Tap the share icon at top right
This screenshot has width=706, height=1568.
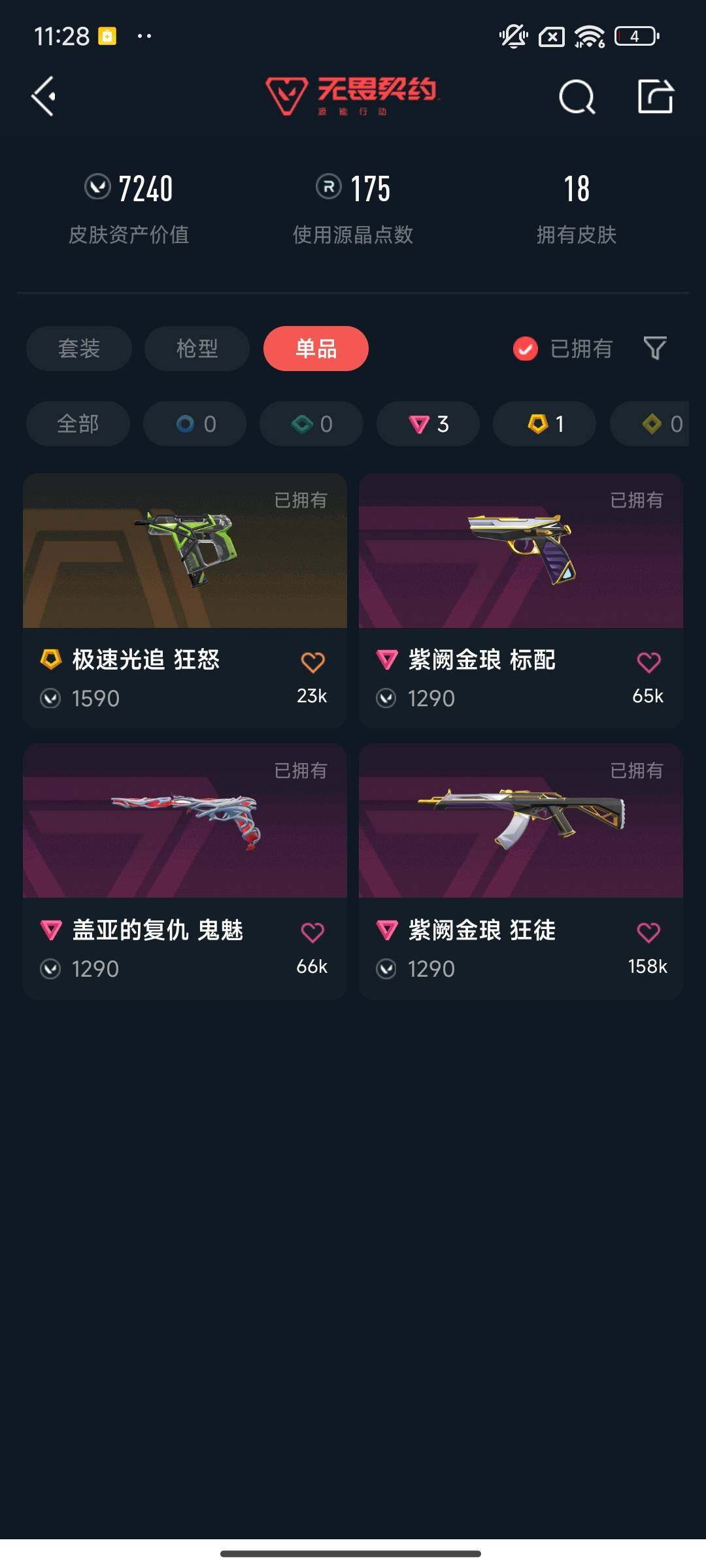point(656,98)
